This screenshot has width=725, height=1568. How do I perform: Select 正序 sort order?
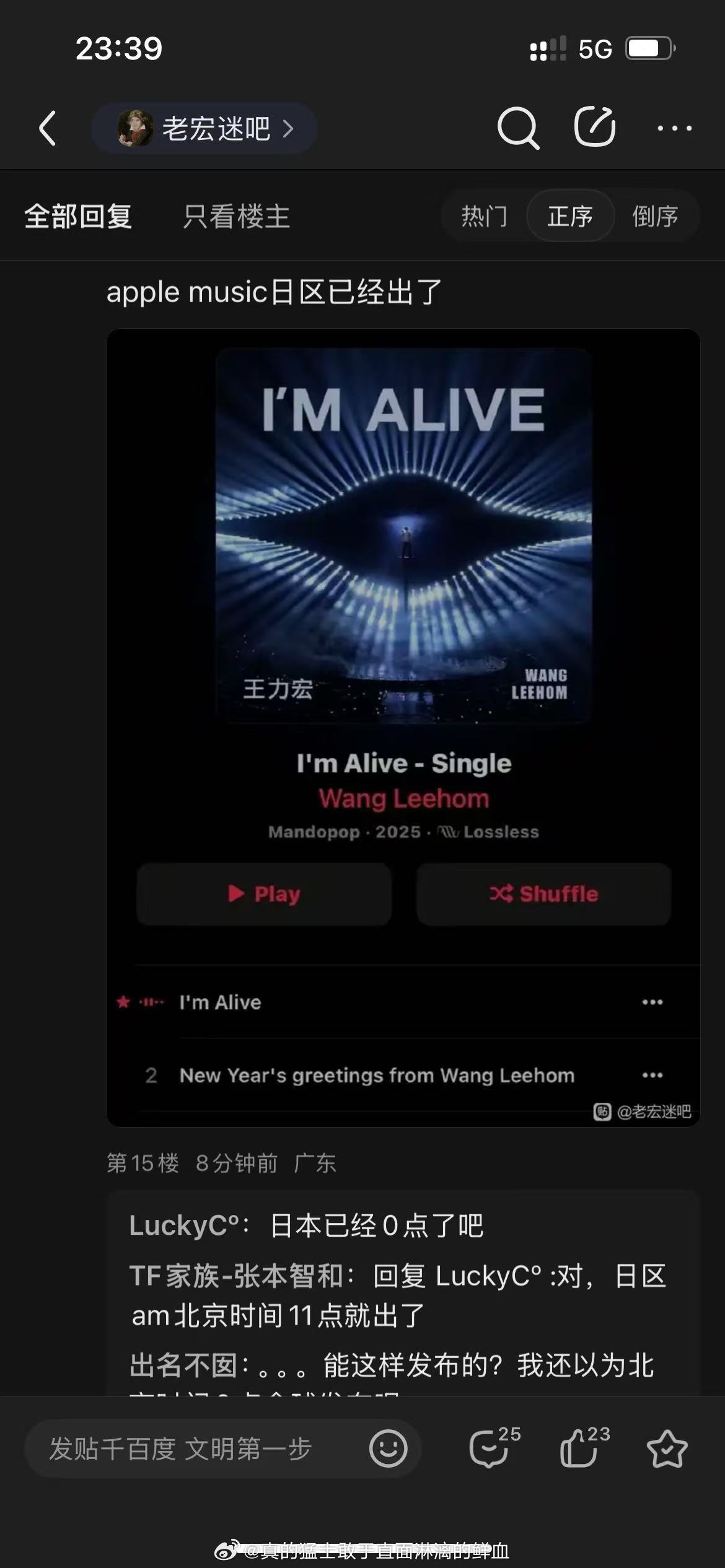(570, 216)
